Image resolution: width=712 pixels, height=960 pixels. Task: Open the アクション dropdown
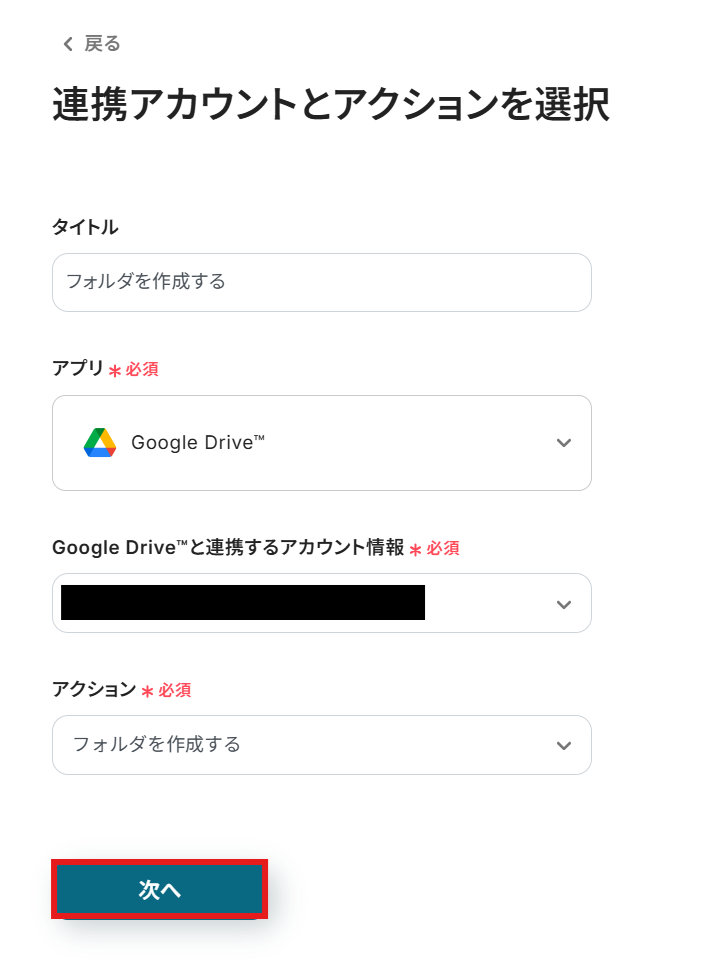[321, 745]
